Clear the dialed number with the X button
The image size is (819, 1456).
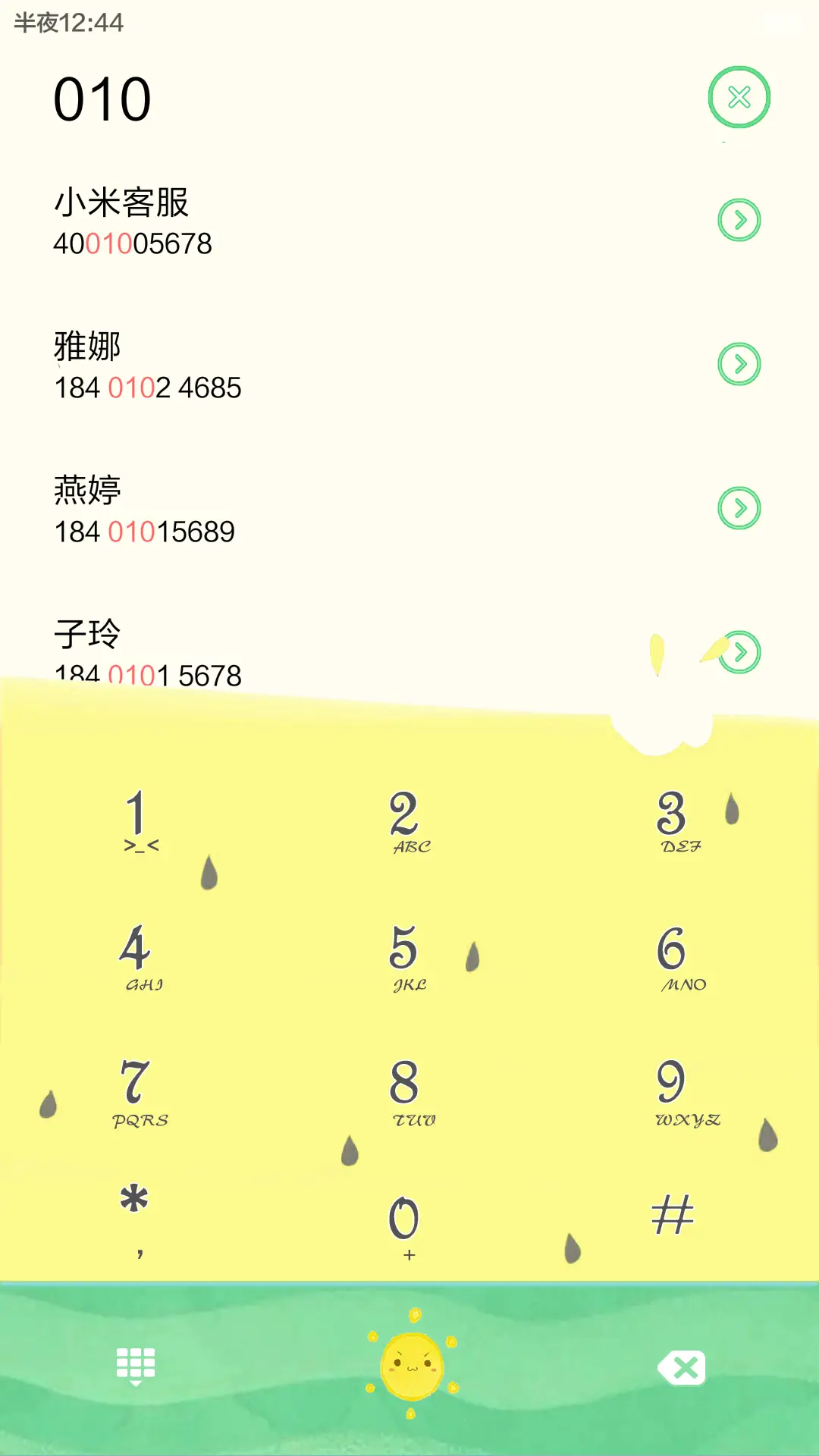pyautogui.click(x=739, y=96)
